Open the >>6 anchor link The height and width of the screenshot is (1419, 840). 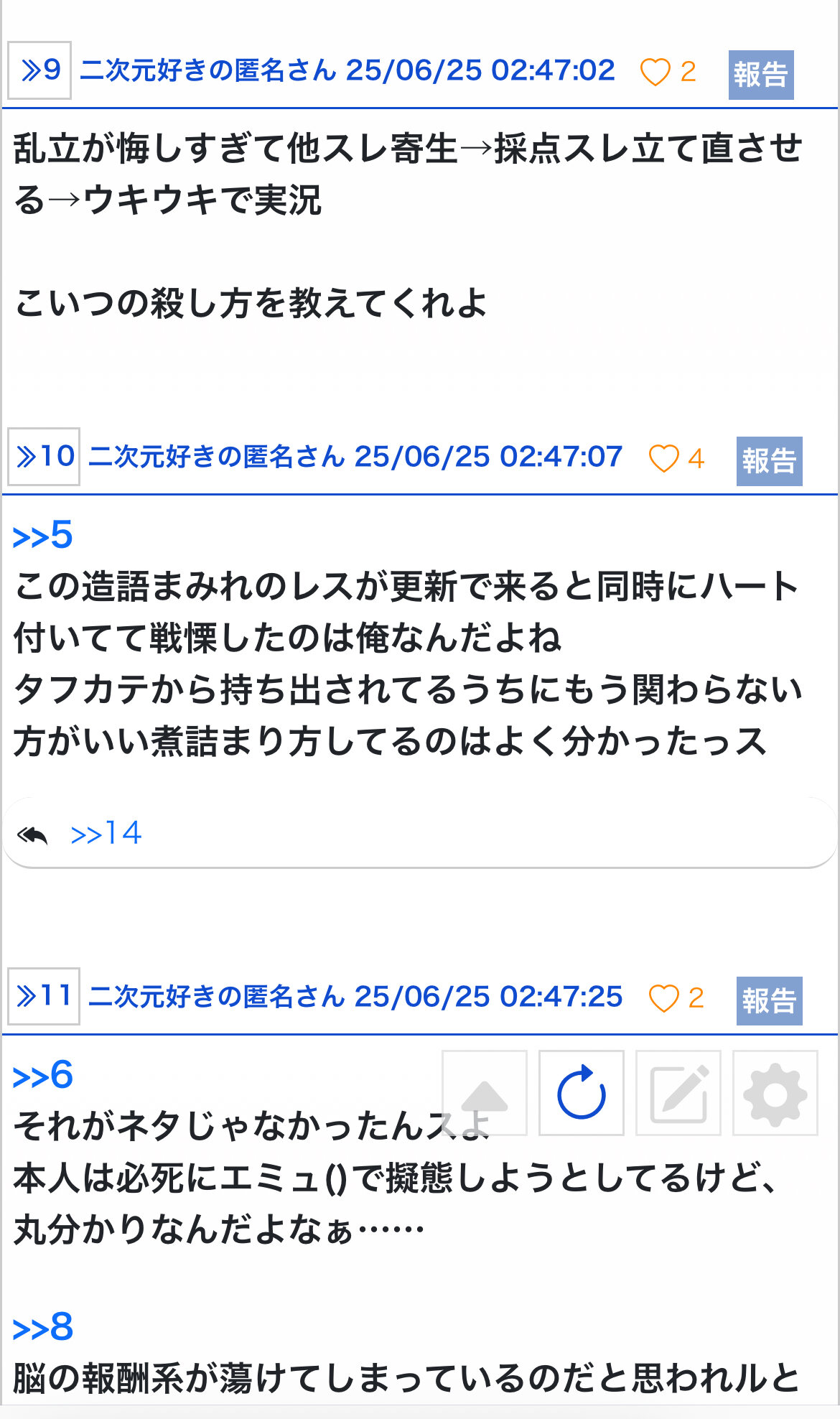tap(42, 1076)
